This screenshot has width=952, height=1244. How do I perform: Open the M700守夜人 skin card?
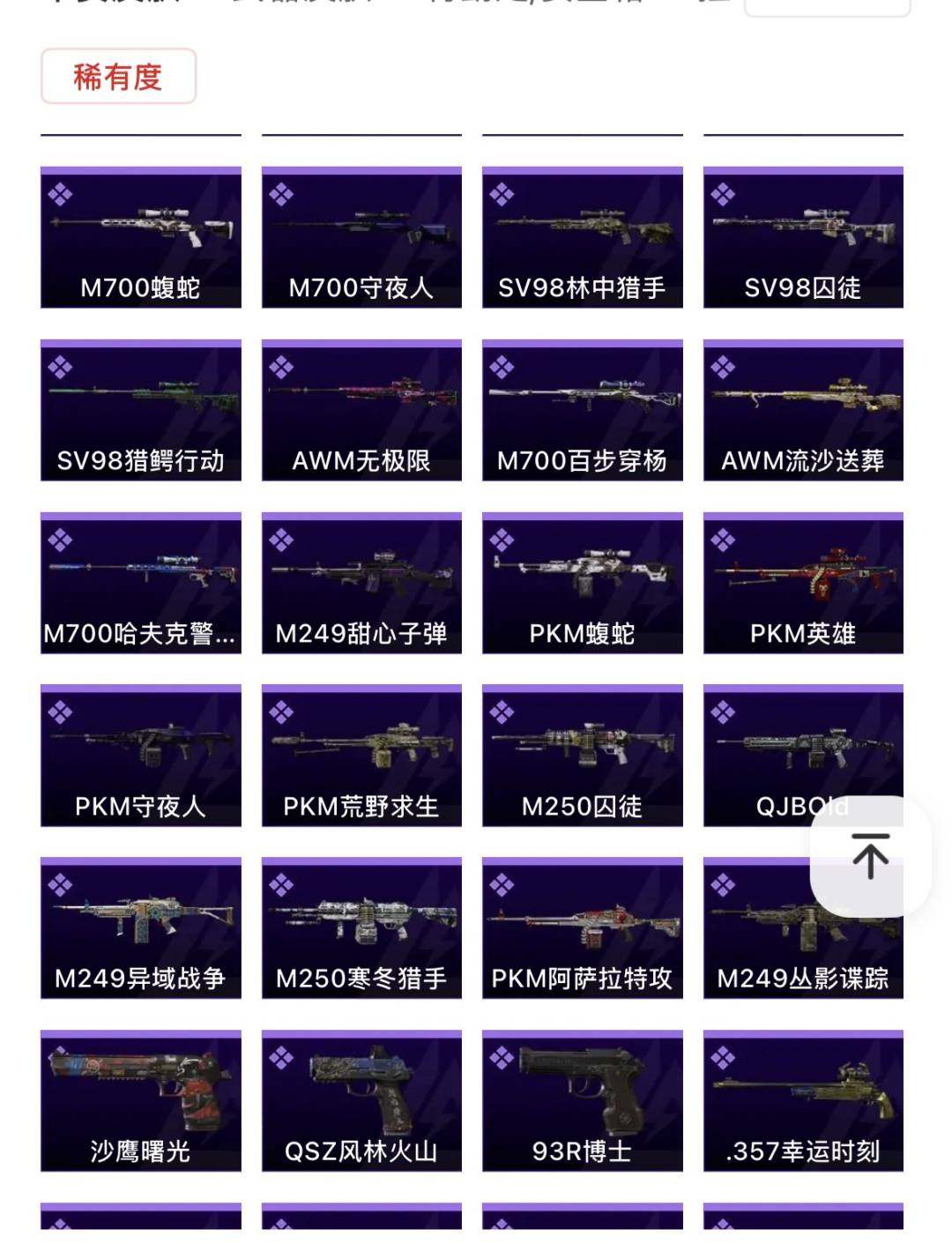(x=361, y=237)
